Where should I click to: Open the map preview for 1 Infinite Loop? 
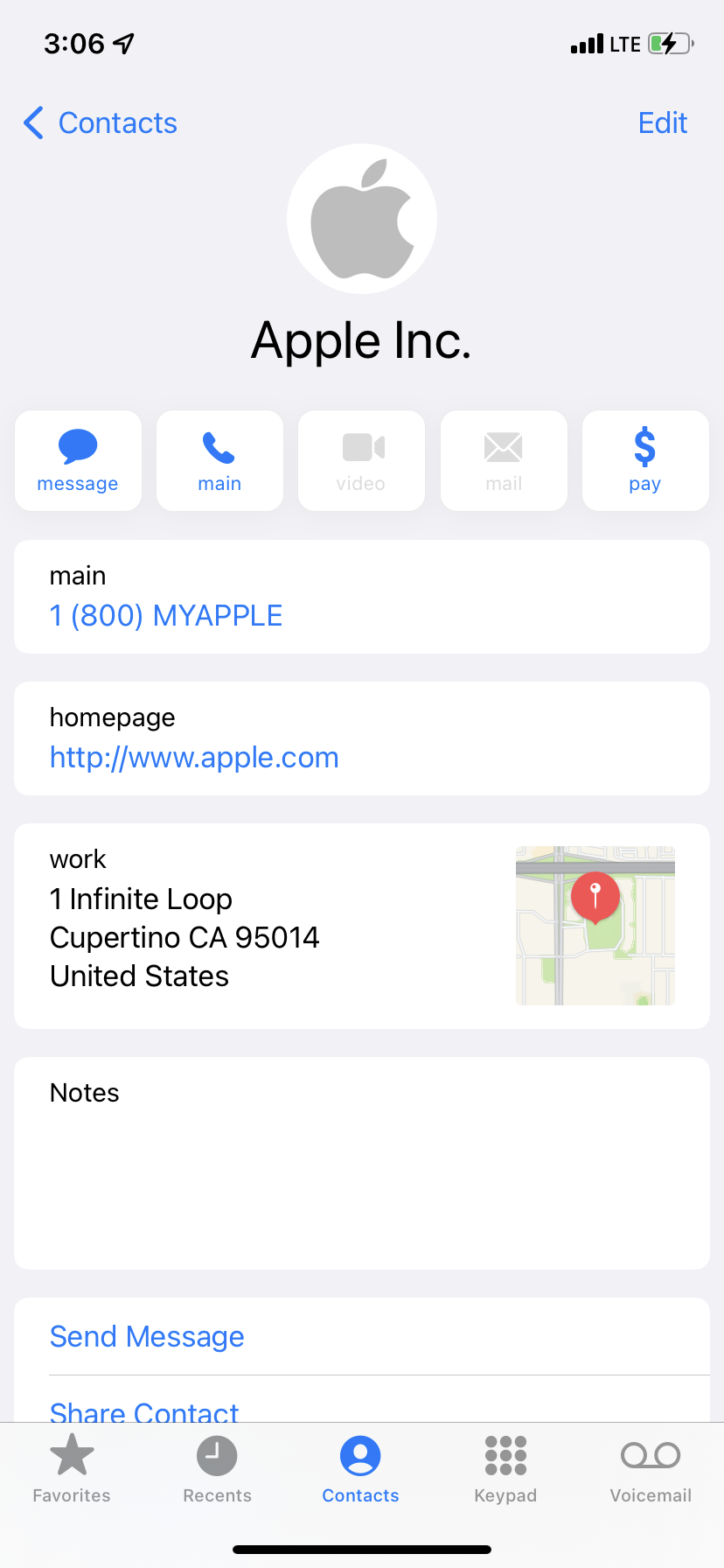595,925
